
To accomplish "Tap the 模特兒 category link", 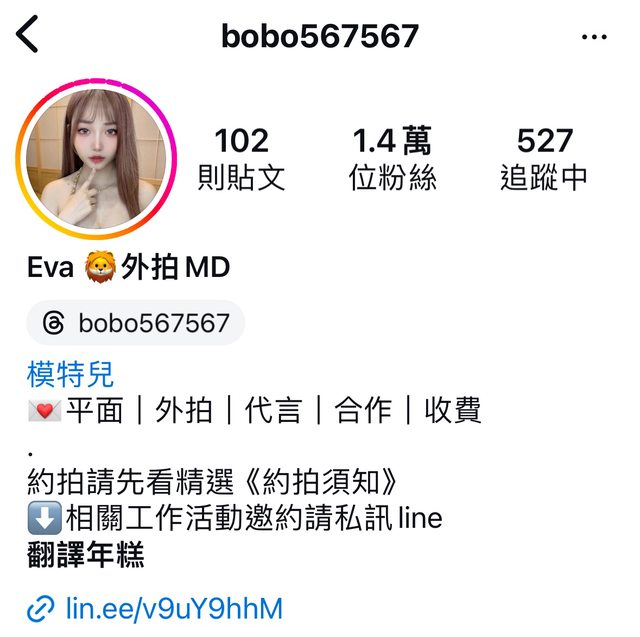I will pos(71,375).
